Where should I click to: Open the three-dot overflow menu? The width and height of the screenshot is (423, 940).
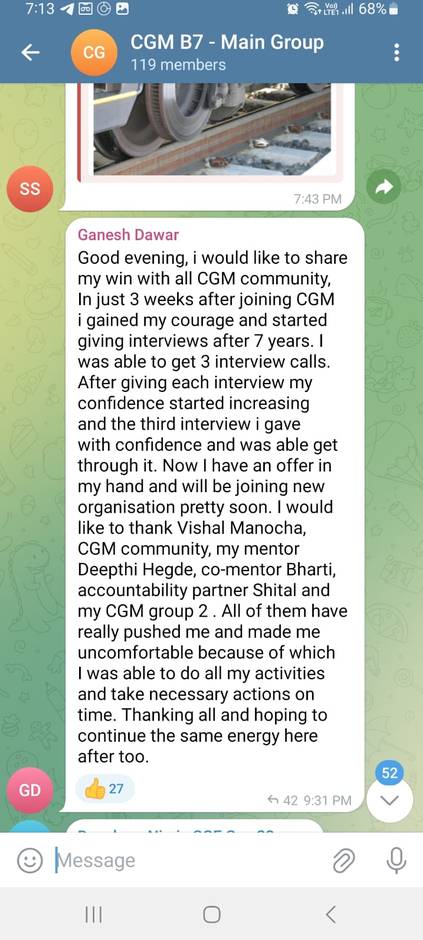397,53
